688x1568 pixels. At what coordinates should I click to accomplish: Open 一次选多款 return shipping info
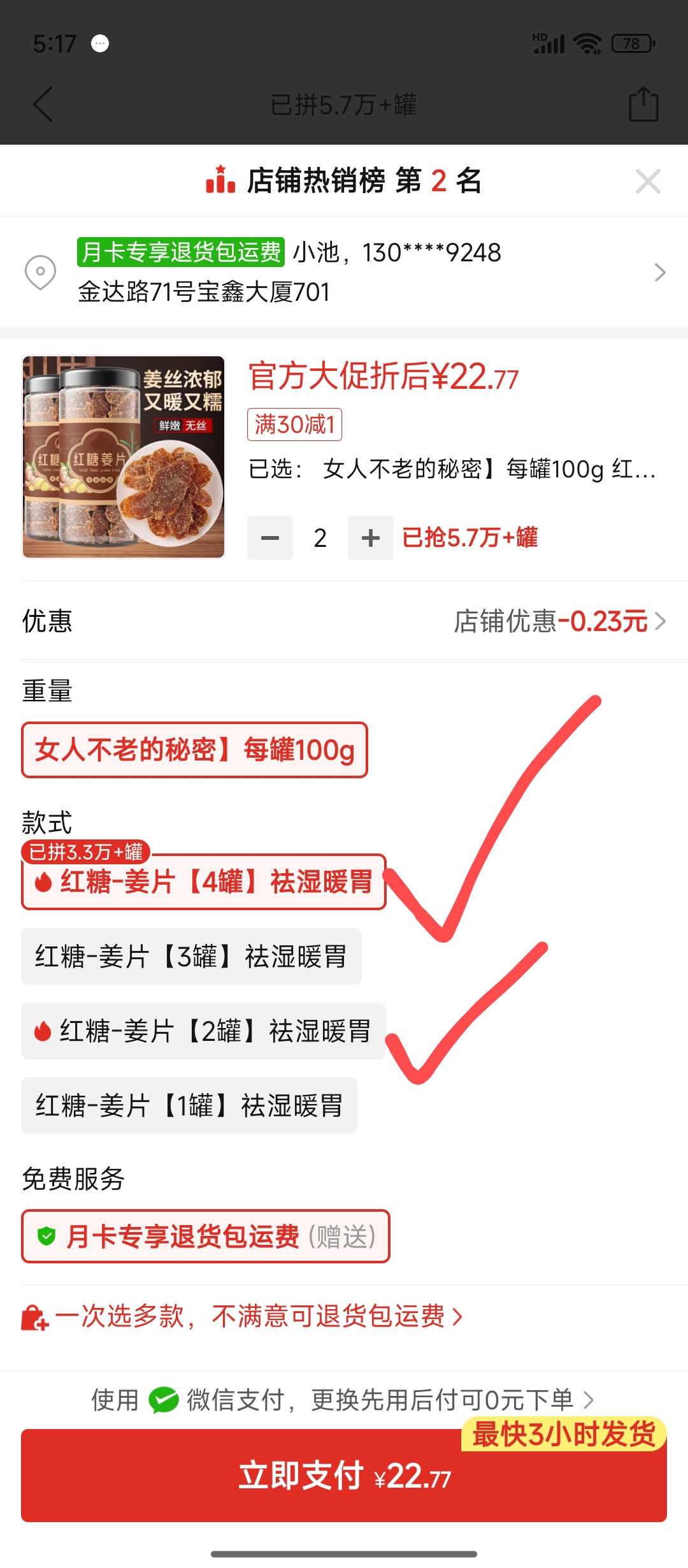click(x=242, y=1316)
